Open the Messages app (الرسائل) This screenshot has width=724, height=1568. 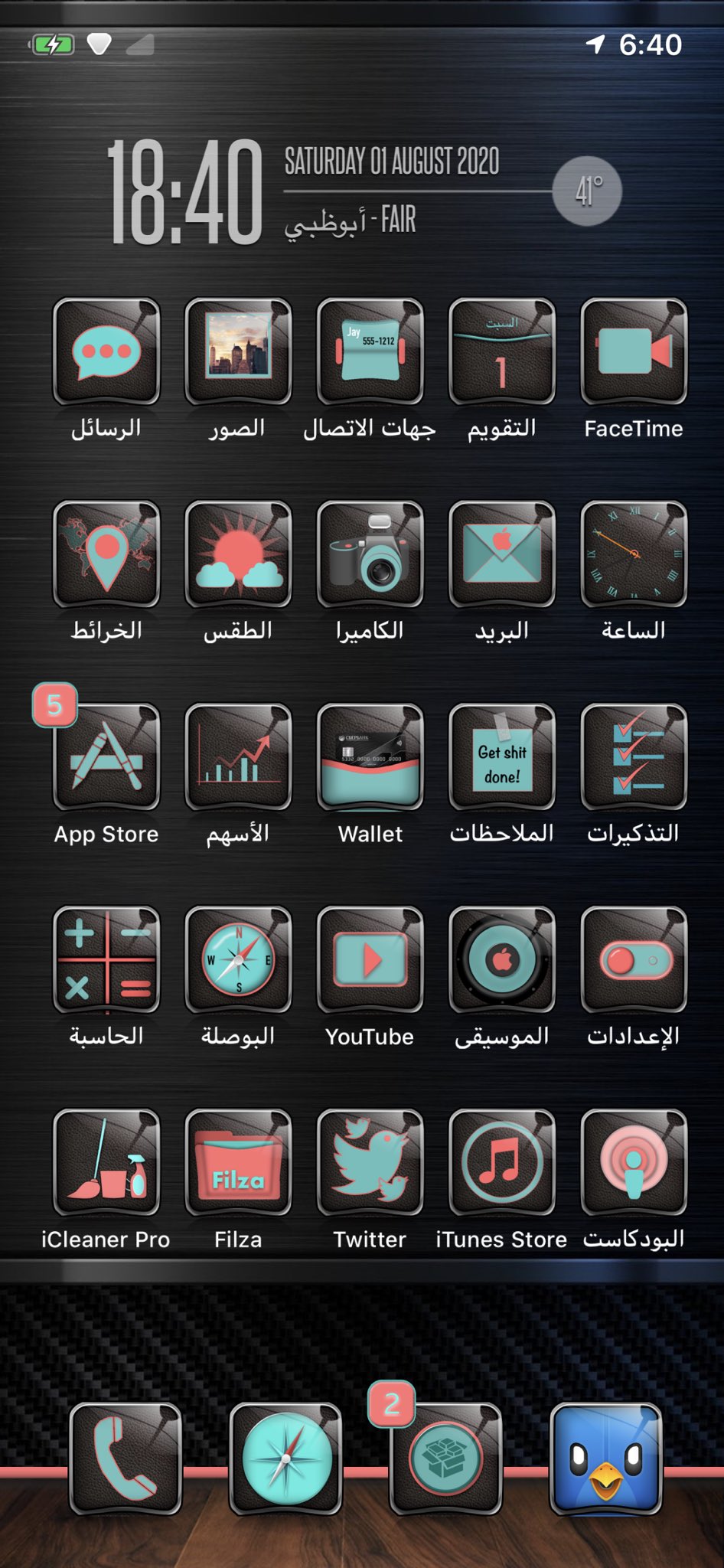click(x=106, y=351)
